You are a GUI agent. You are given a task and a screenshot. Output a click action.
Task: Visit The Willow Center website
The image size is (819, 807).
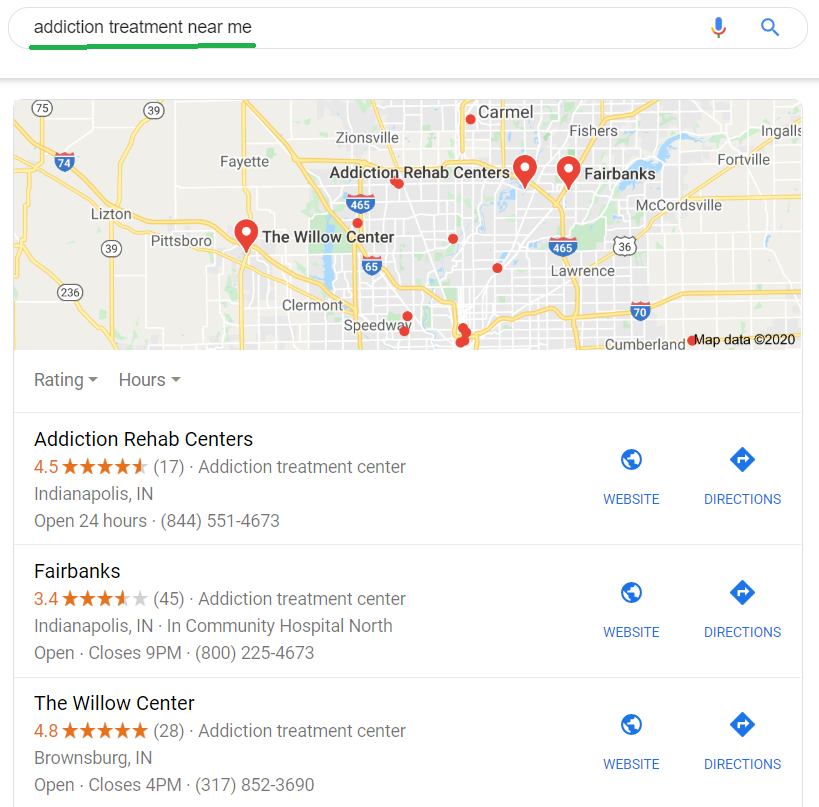point(631,741)
